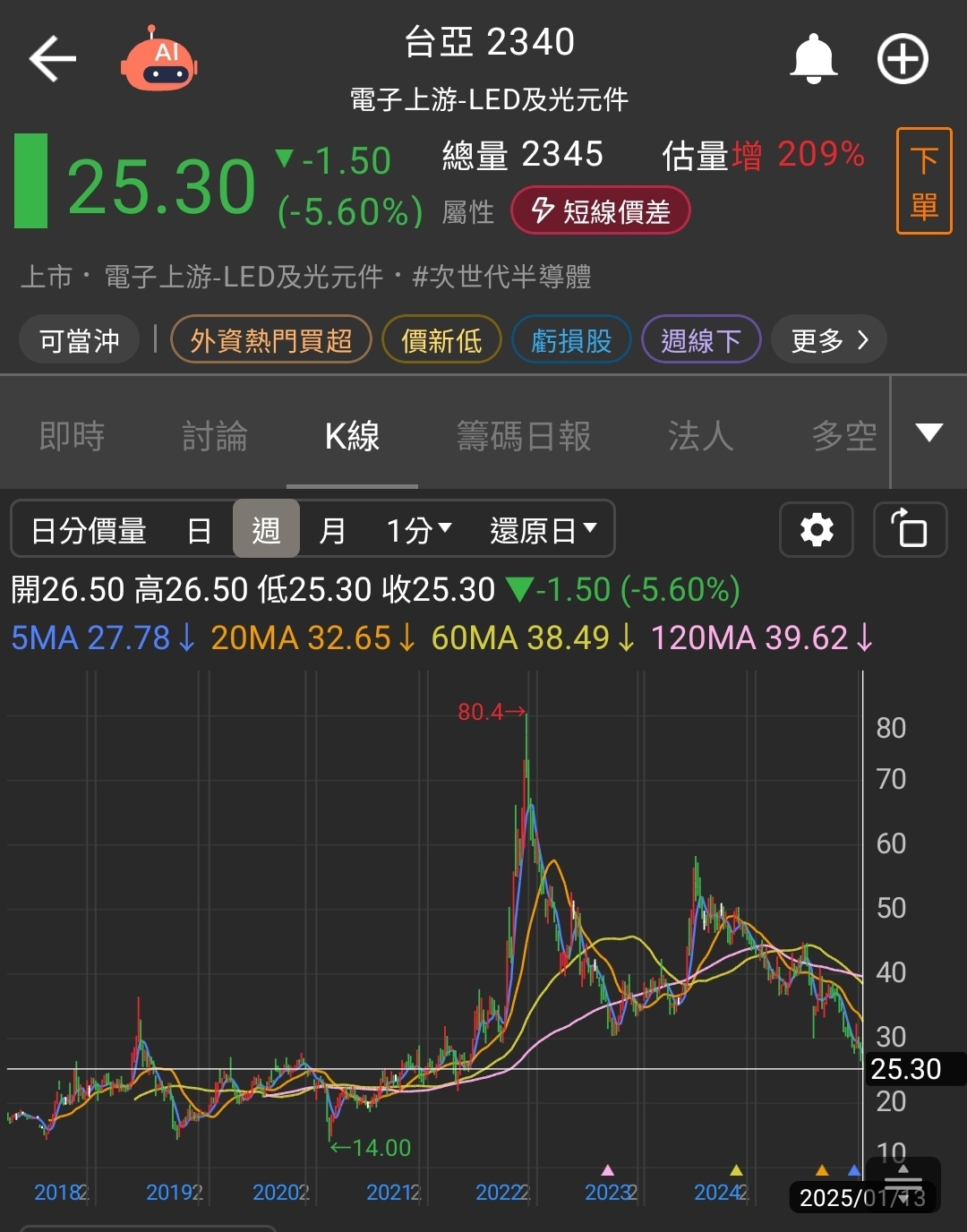
Task: Open chart settings gear
Action: coord(816,530)
